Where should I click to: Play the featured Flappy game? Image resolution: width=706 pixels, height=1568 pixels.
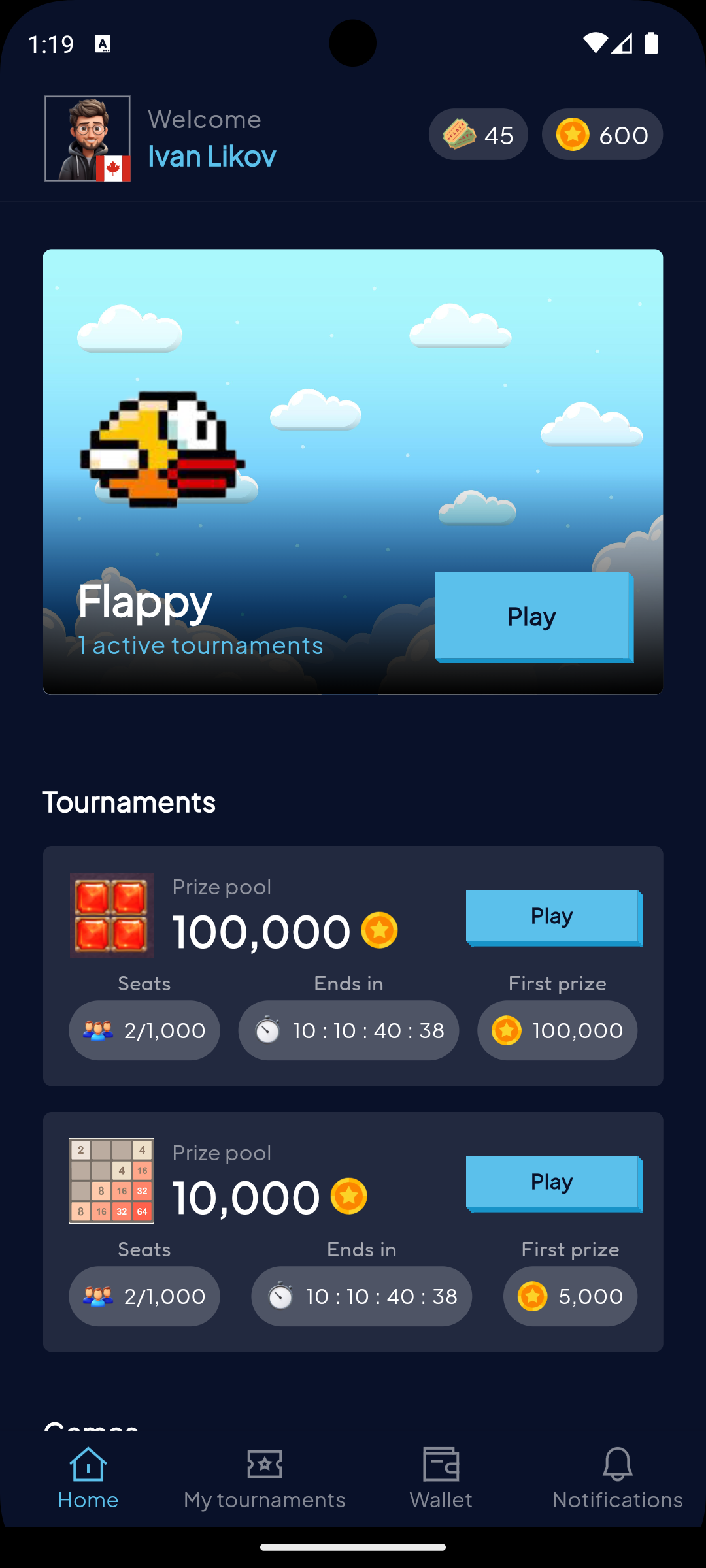[533, 617]
